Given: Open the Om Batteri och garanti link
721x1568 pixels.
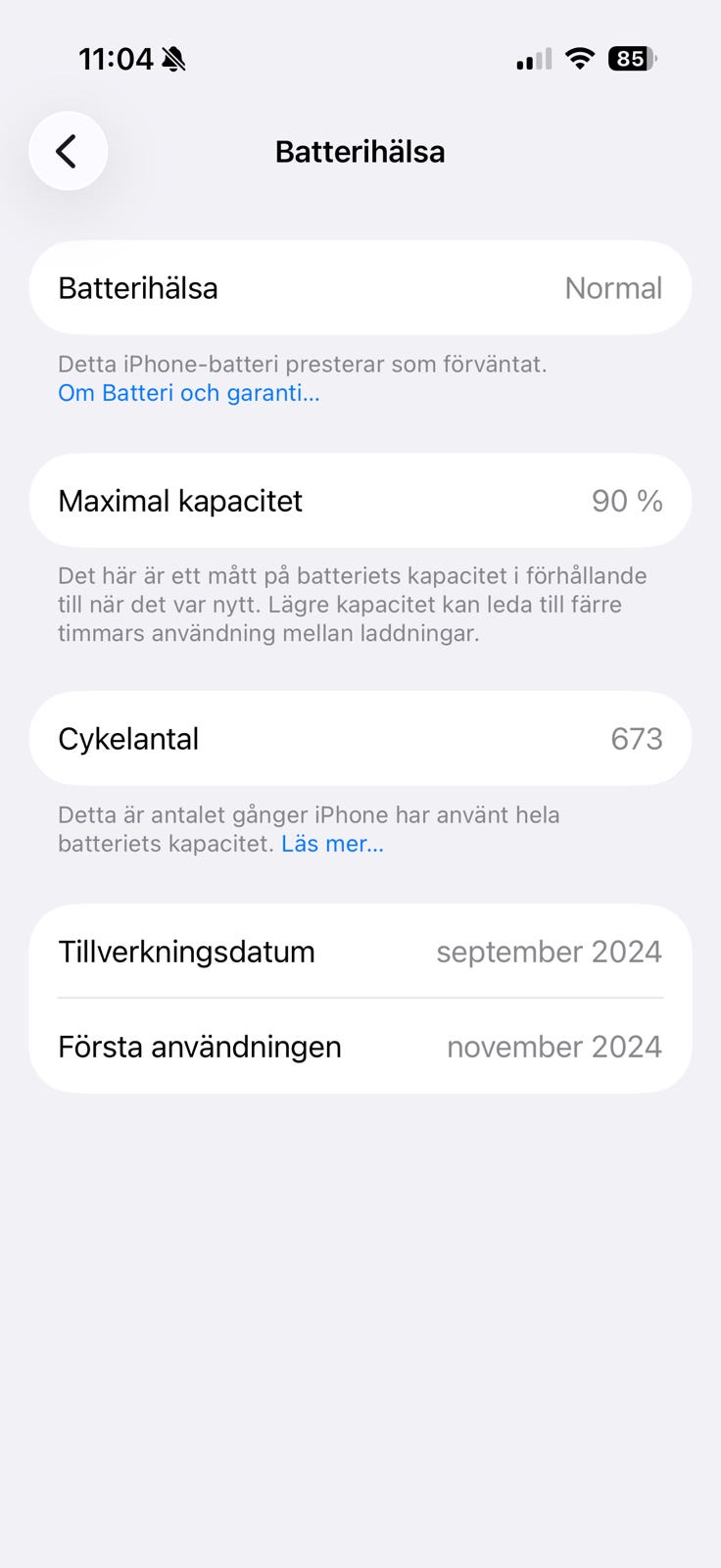Looking at the screenshot, I should click(x=189, y=393).
